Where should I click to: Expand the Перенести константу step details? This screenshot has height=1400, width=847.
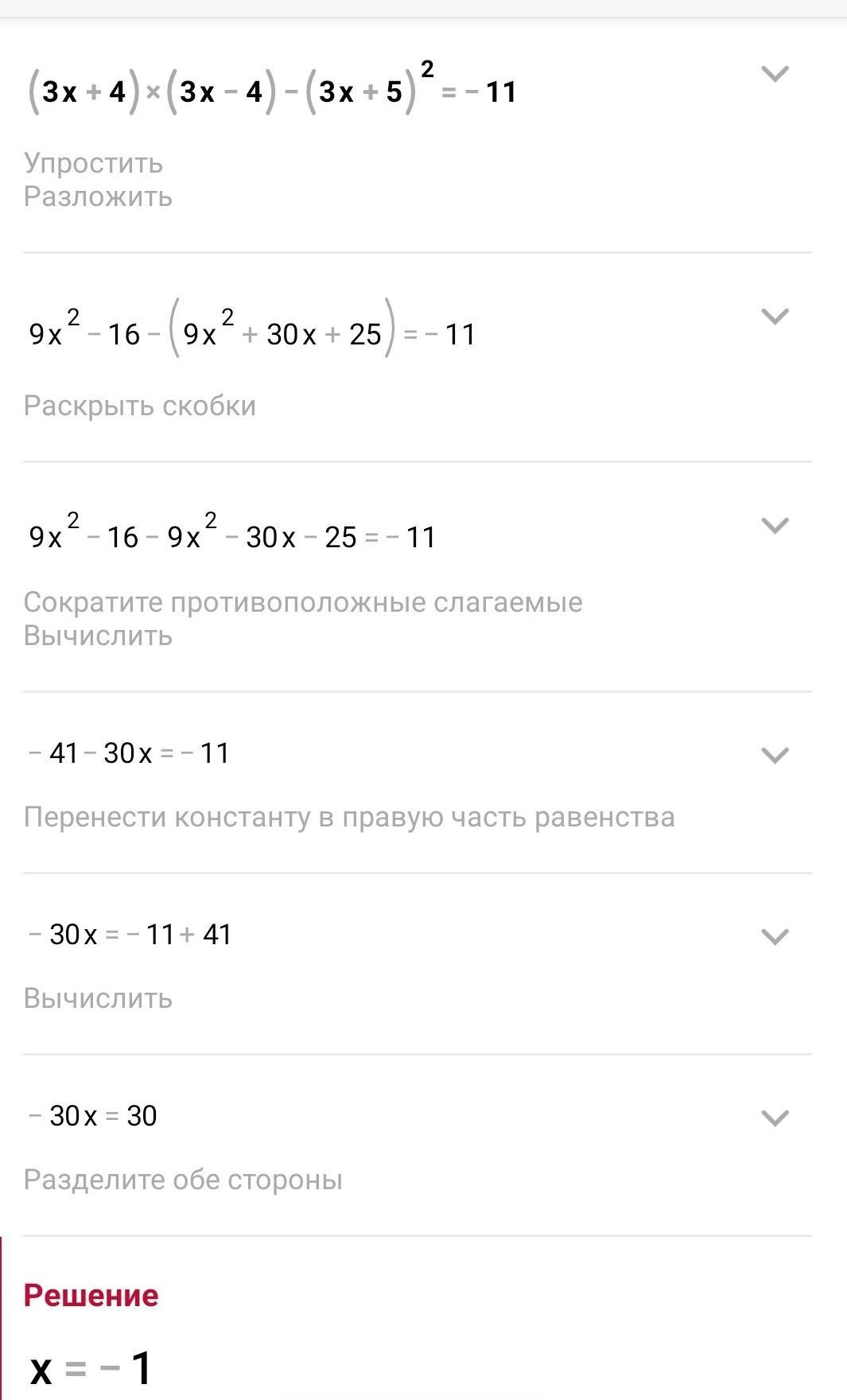click(x=775, y=755)
